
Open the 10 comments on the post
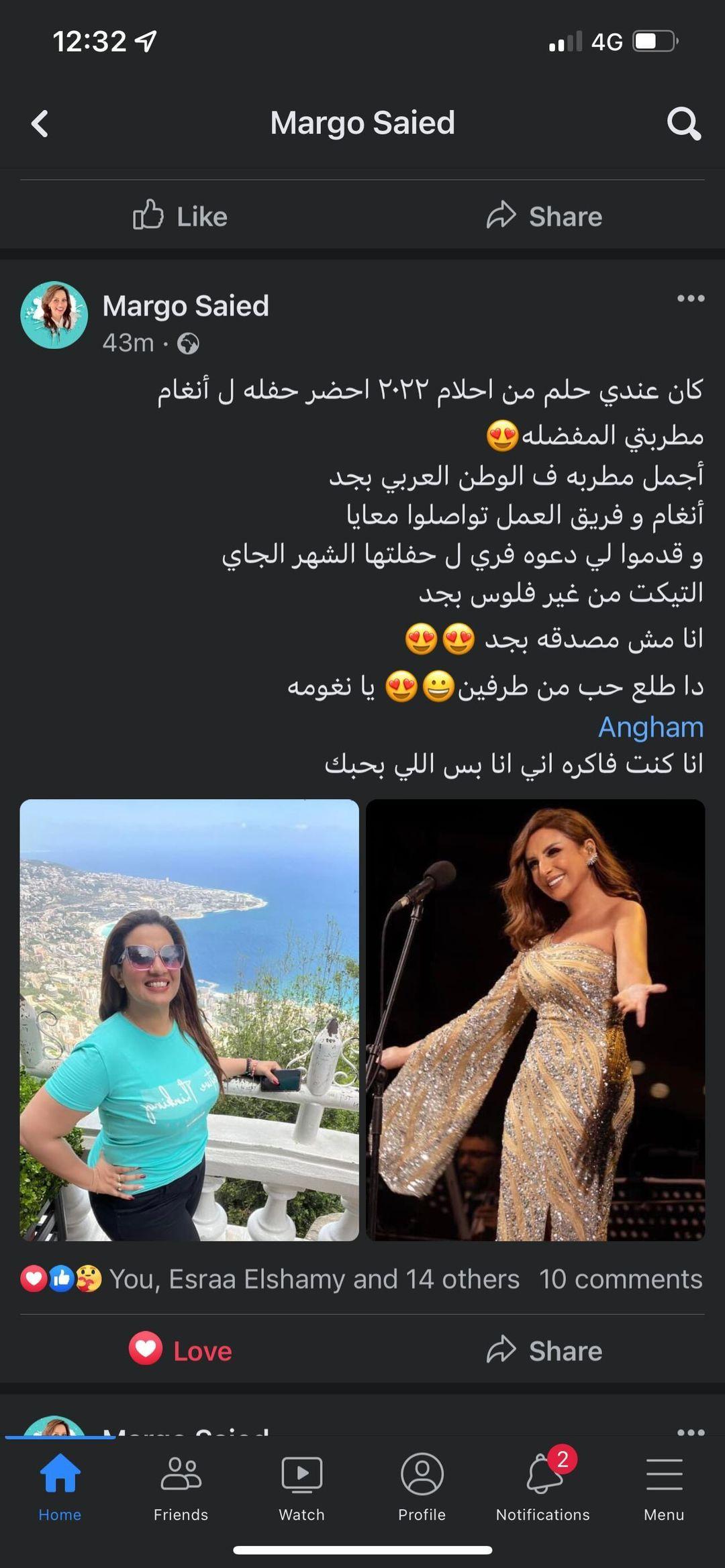click(x=620, y=1279)
